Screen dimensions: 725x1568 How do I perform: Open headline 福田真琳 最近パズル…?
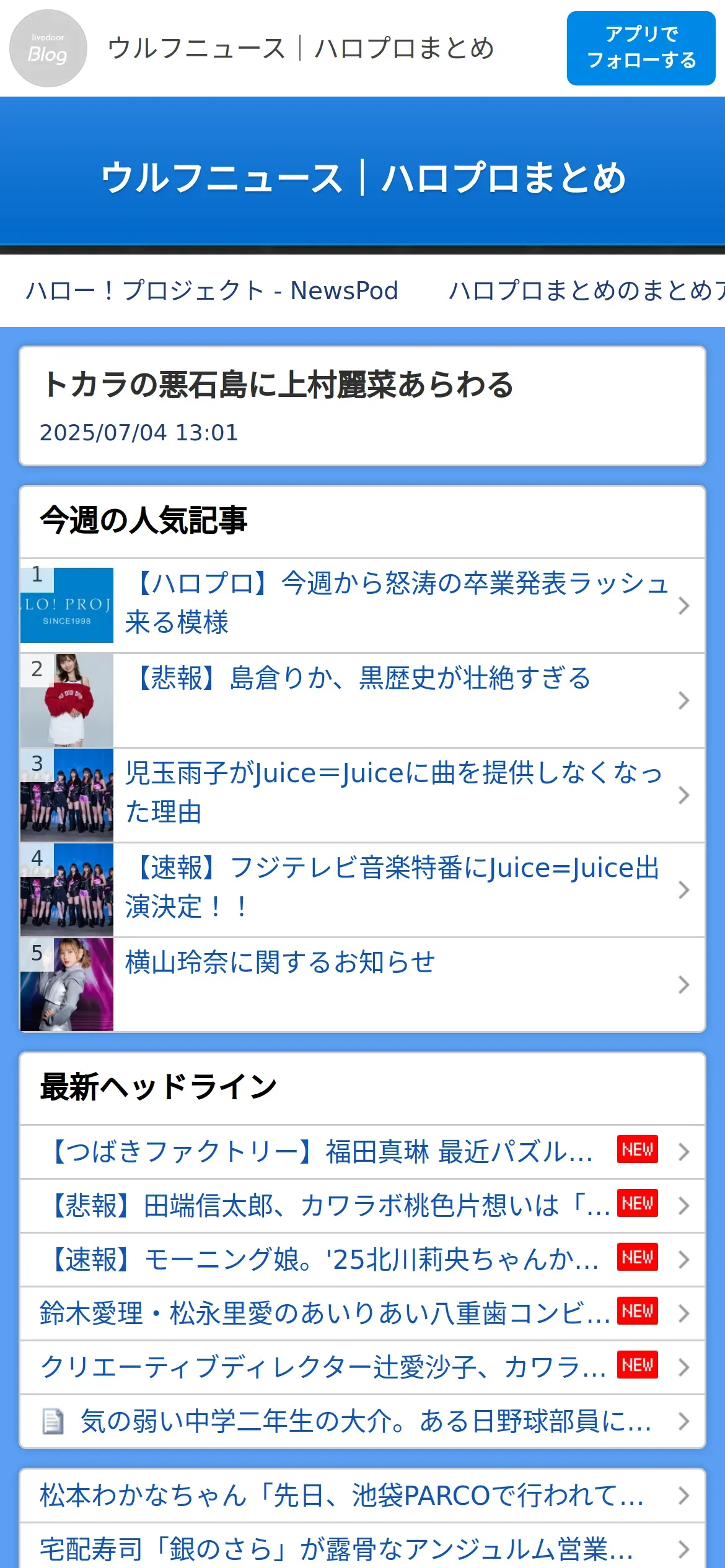click(x=322, y=1152)
